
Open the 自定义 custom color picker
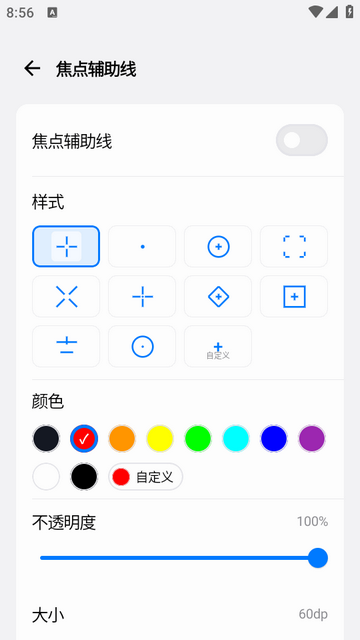pyautogui.click(x=146, y=476)
